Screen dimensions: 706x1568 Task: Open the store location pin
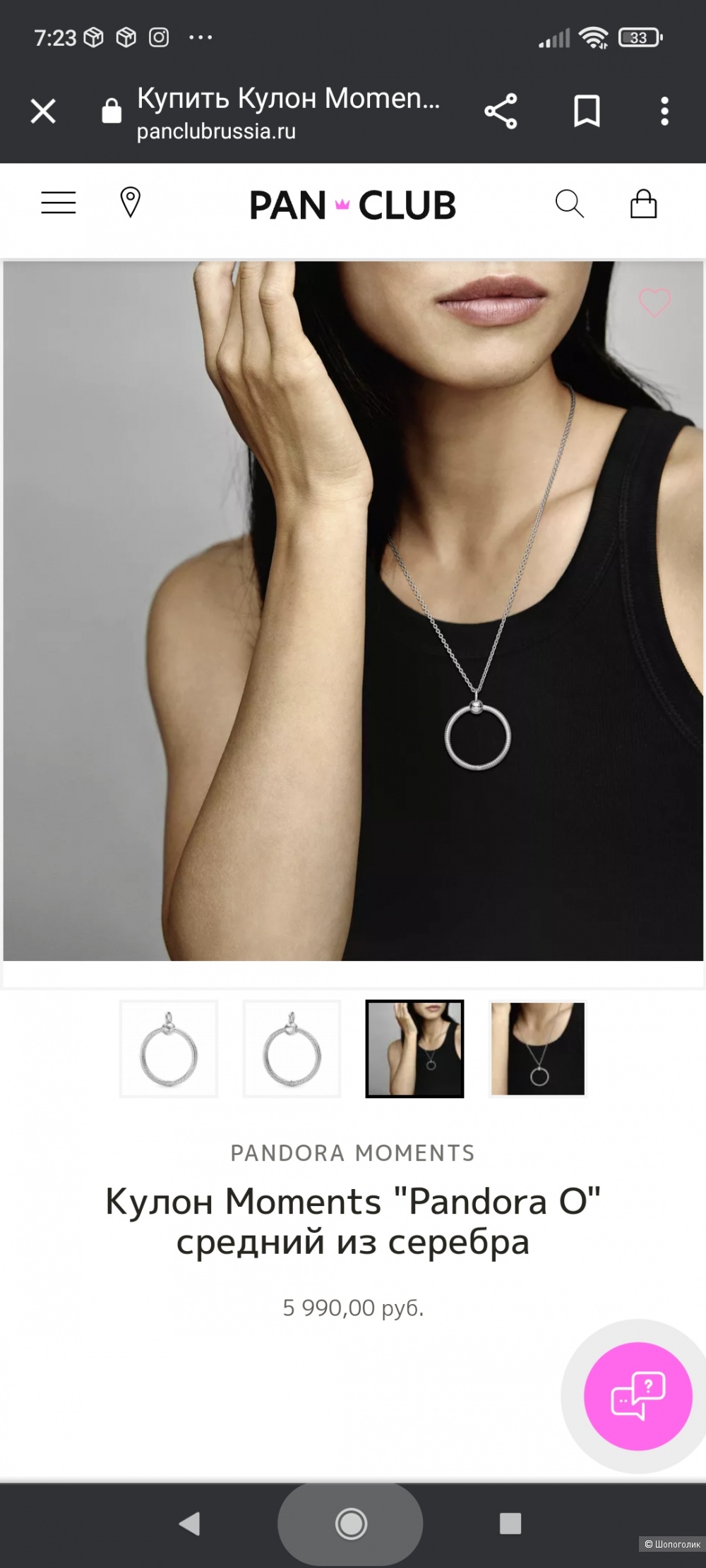[x=130, y=203]
